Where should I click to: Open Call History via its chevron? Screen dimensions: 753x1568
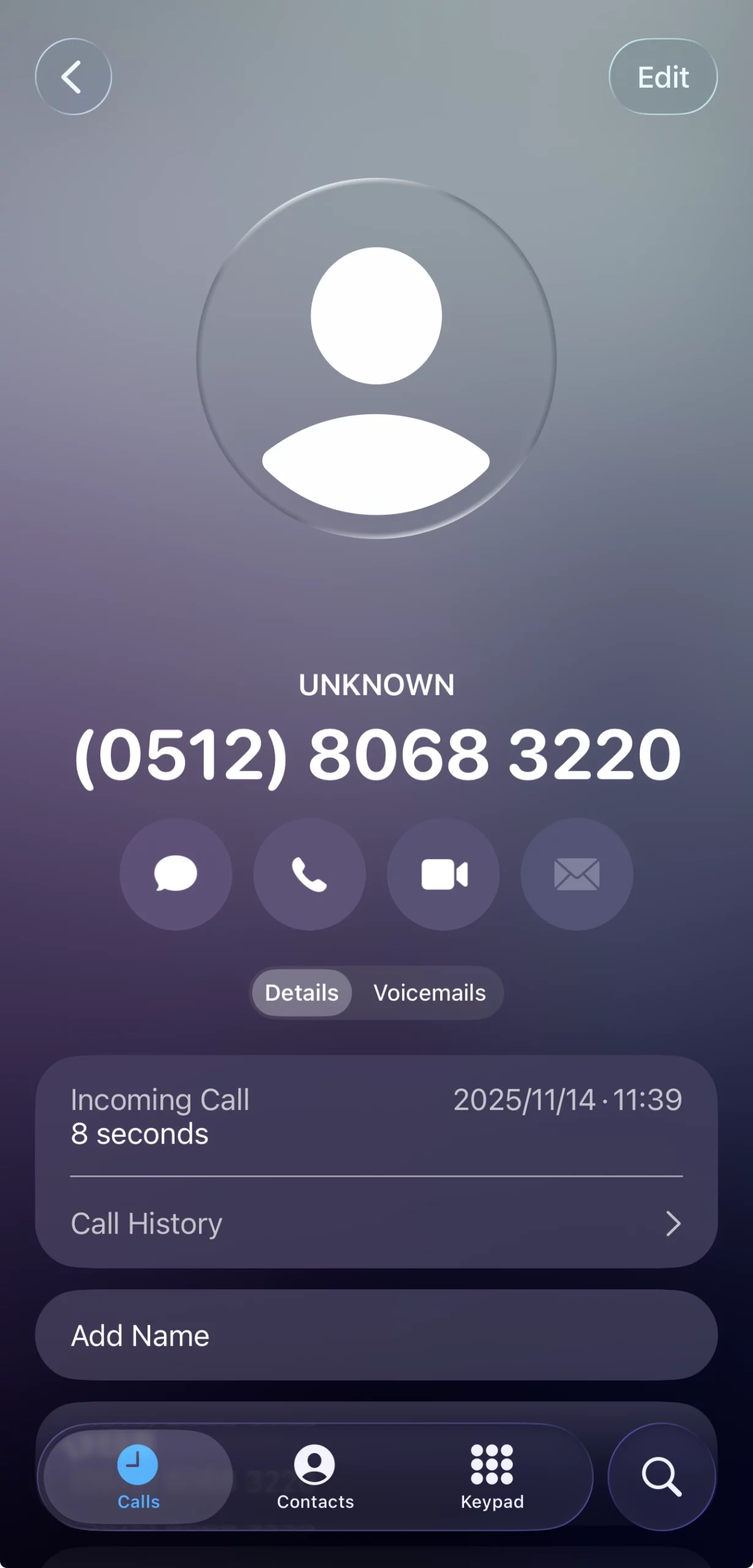tap(674, 1223)
